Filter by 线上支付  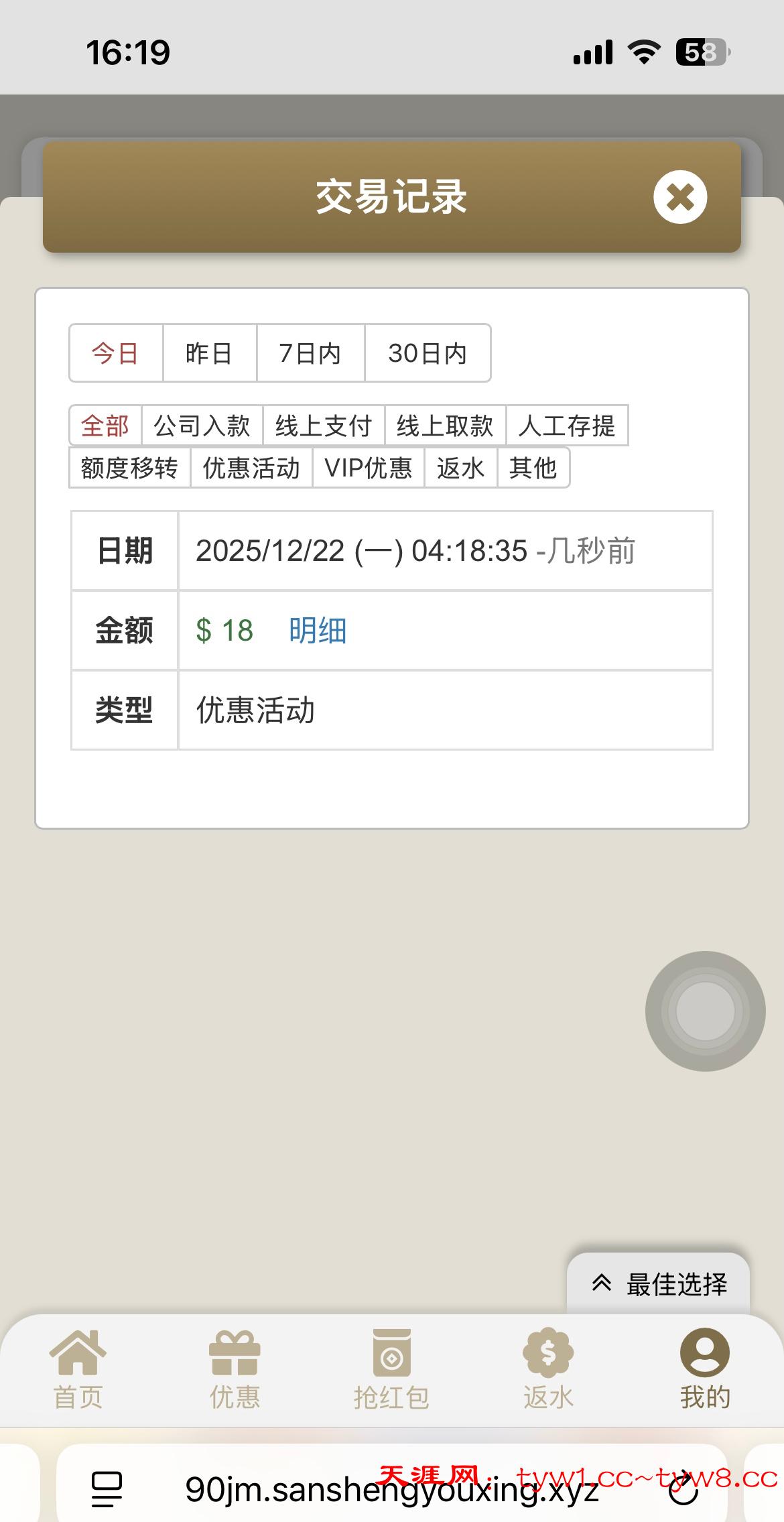click(324, 426)
